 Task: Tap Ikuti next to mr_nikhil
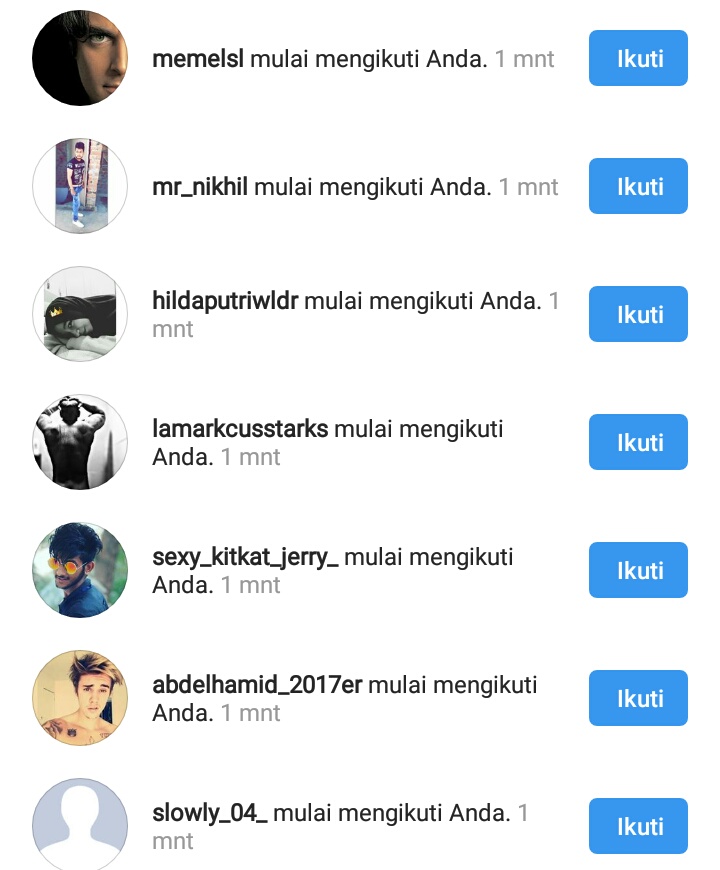coord(638,186)
